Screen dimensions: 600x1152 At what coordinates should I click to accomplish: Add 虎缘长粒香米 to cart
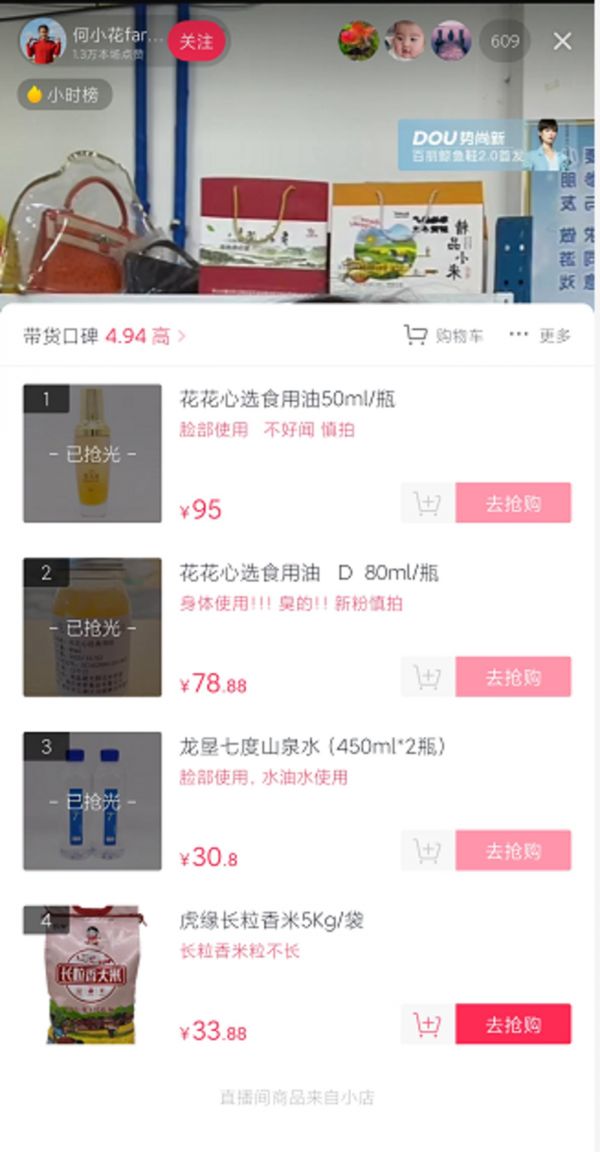(x=427, y=1024)
